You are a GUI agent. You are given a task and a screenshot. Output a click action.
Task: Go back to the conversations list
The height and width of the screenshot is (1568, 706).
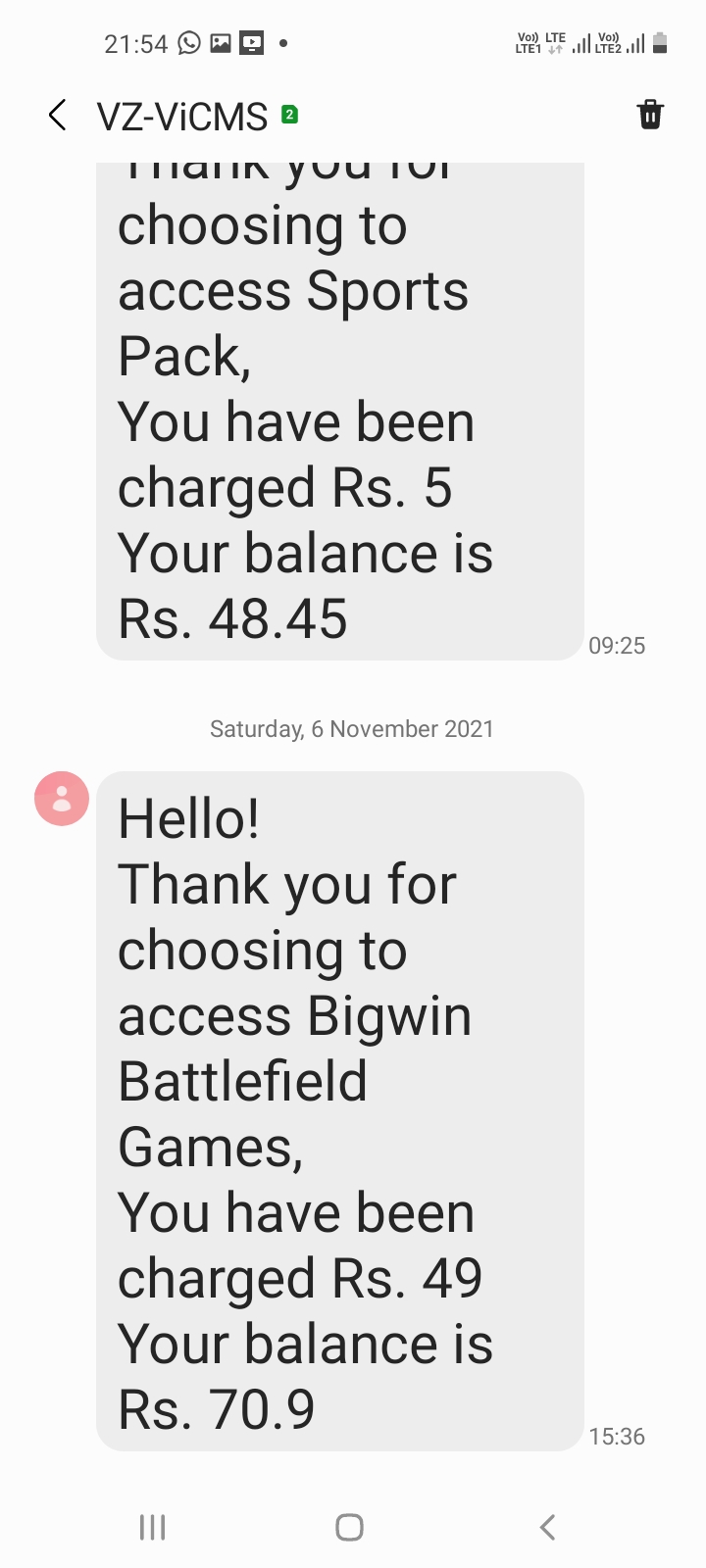click(58, 116)
